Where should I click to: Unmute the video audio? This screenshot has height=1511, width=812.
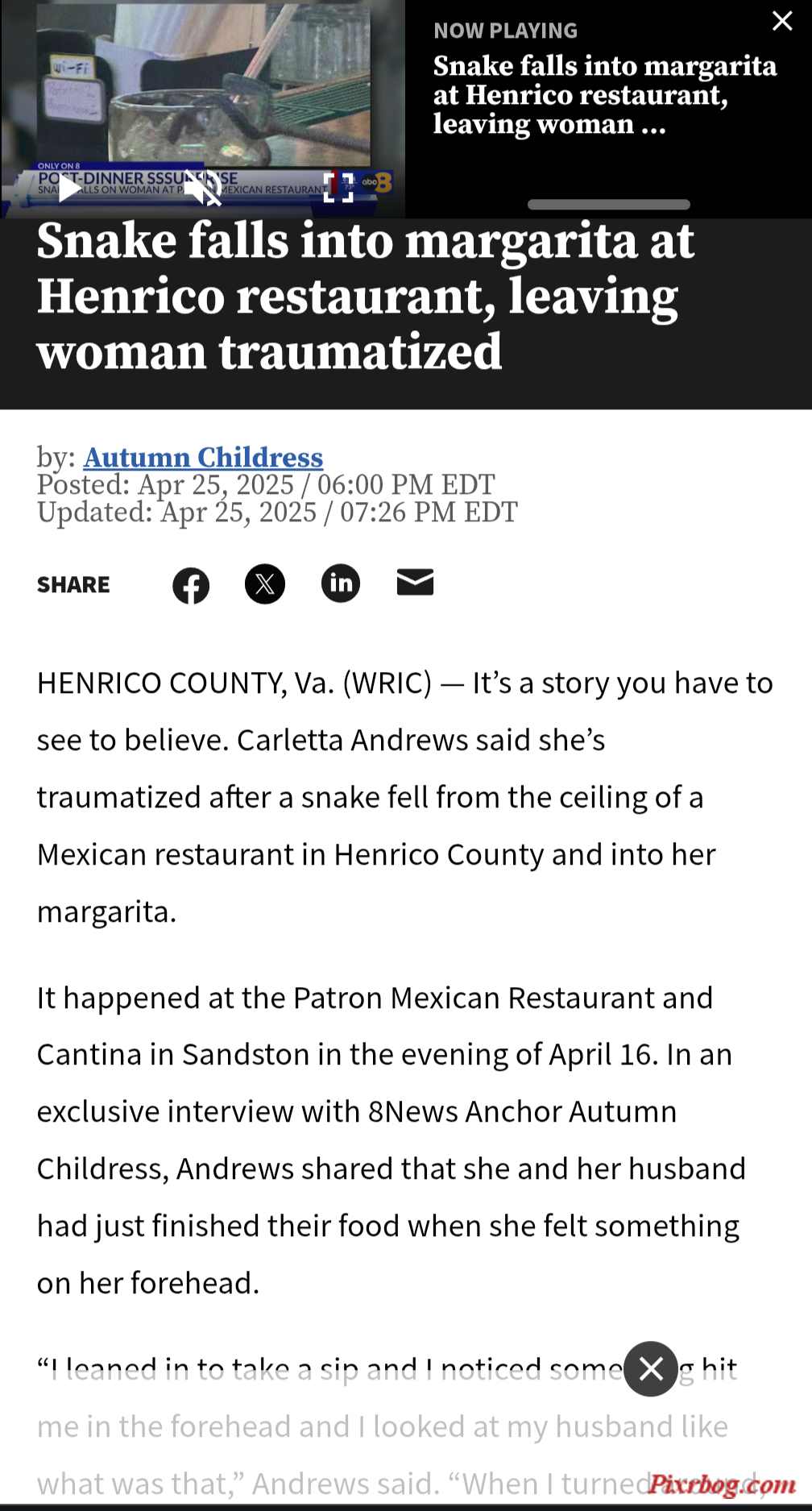point(202,189)
